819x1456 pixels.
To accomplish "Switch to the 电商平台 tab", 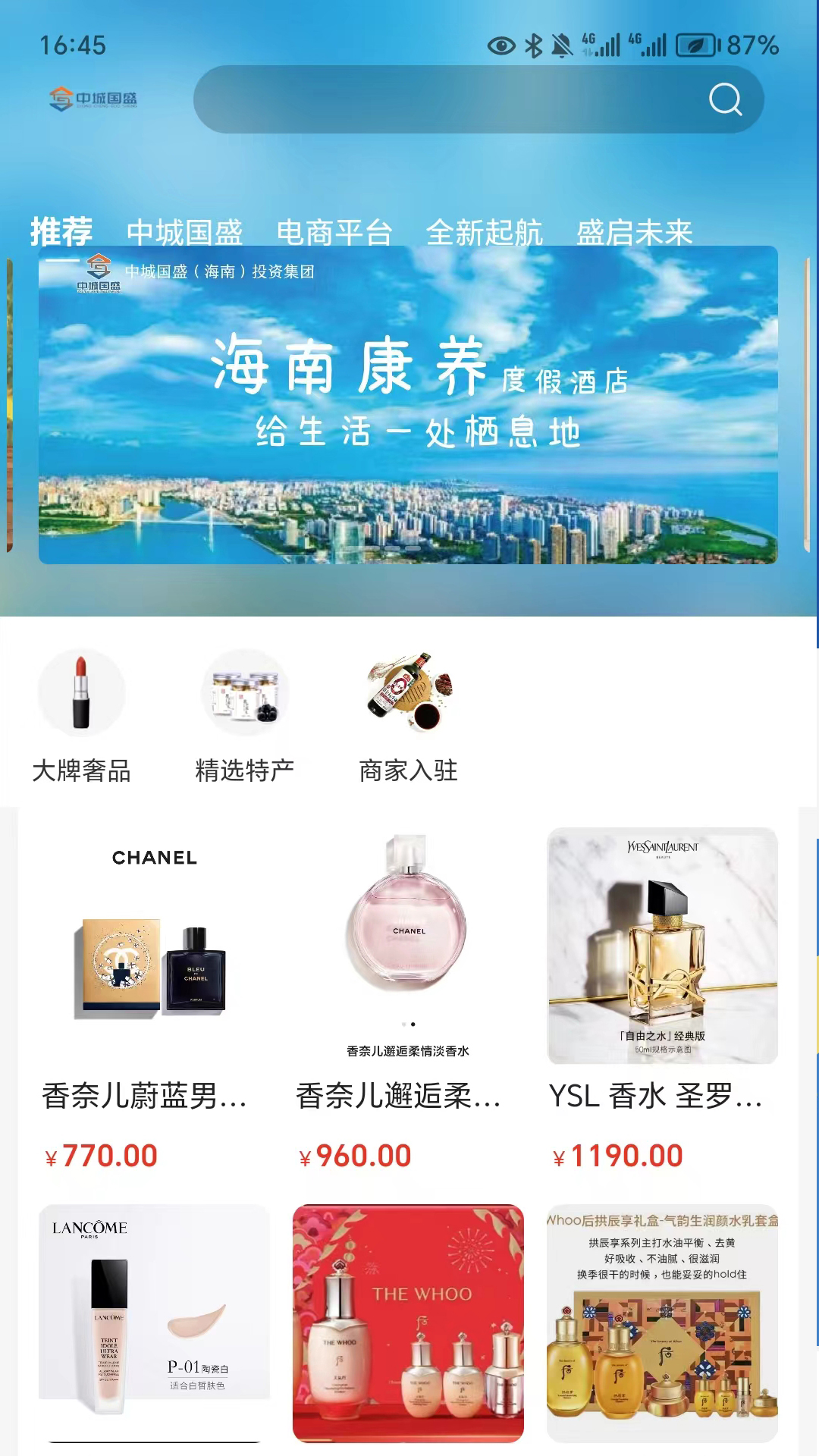I will [334, 232].
